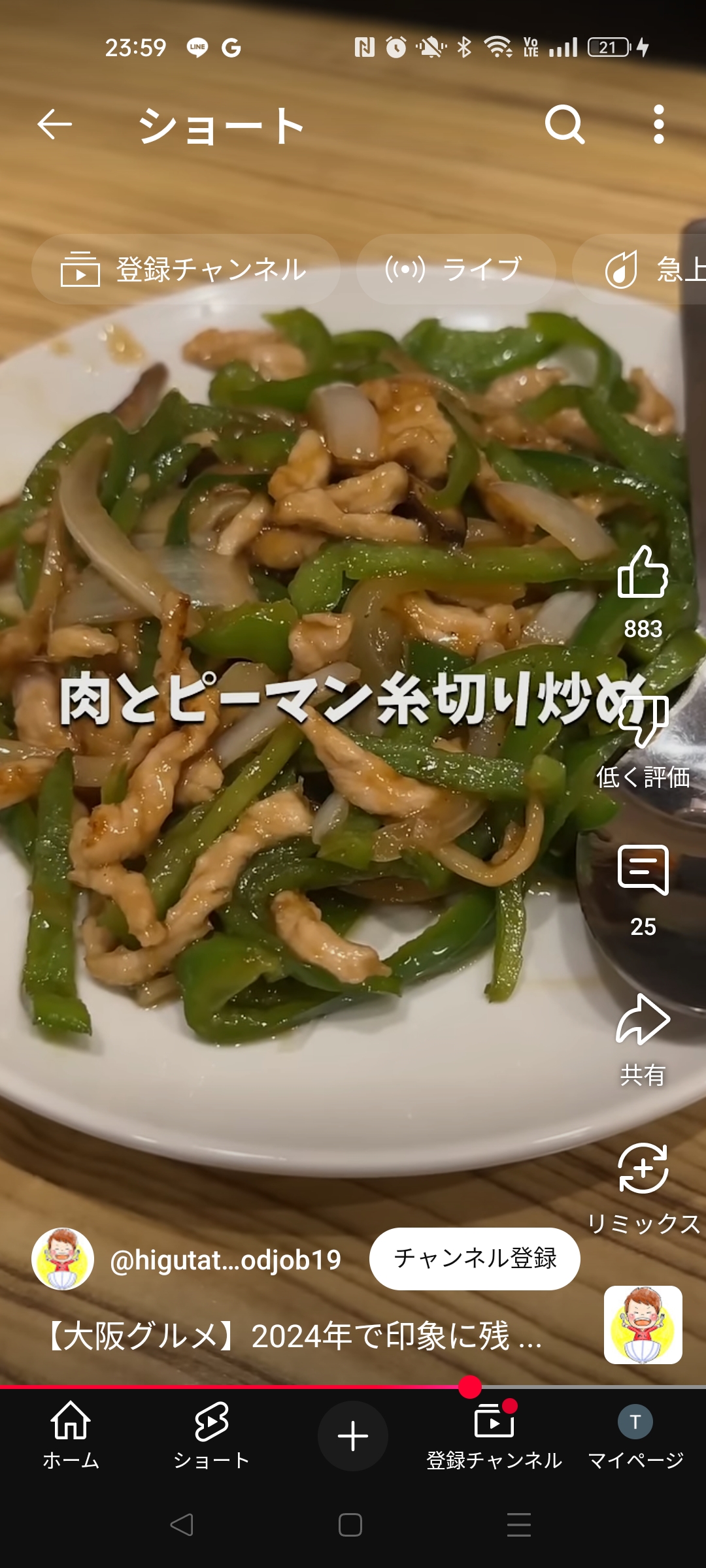This screenshot has height=1568, width=706.
Task: Dislike the video via 低く評価
Action: click(x=643, y=722)
